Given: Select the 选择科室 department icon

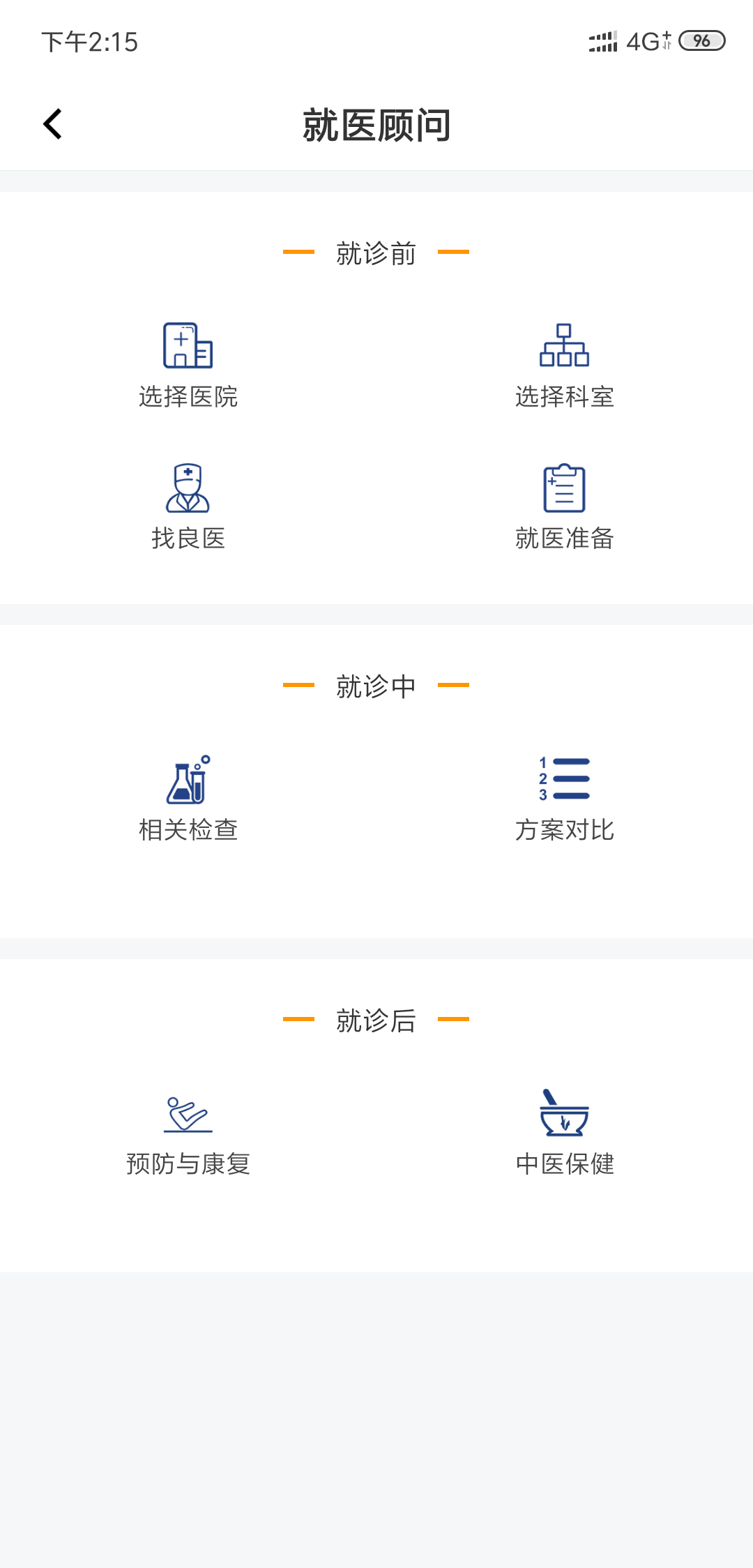Looking at the screenshot, I should coord(565,347).
